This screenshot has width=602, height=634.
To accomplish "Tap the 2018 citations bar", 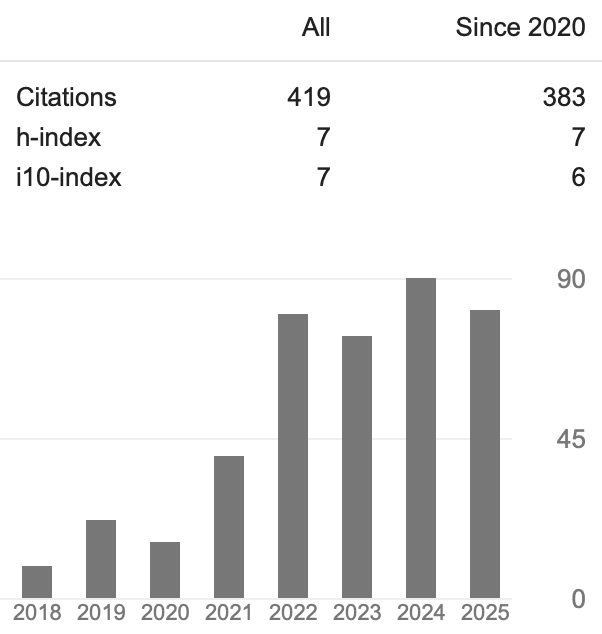I will (x=37, y=583).
